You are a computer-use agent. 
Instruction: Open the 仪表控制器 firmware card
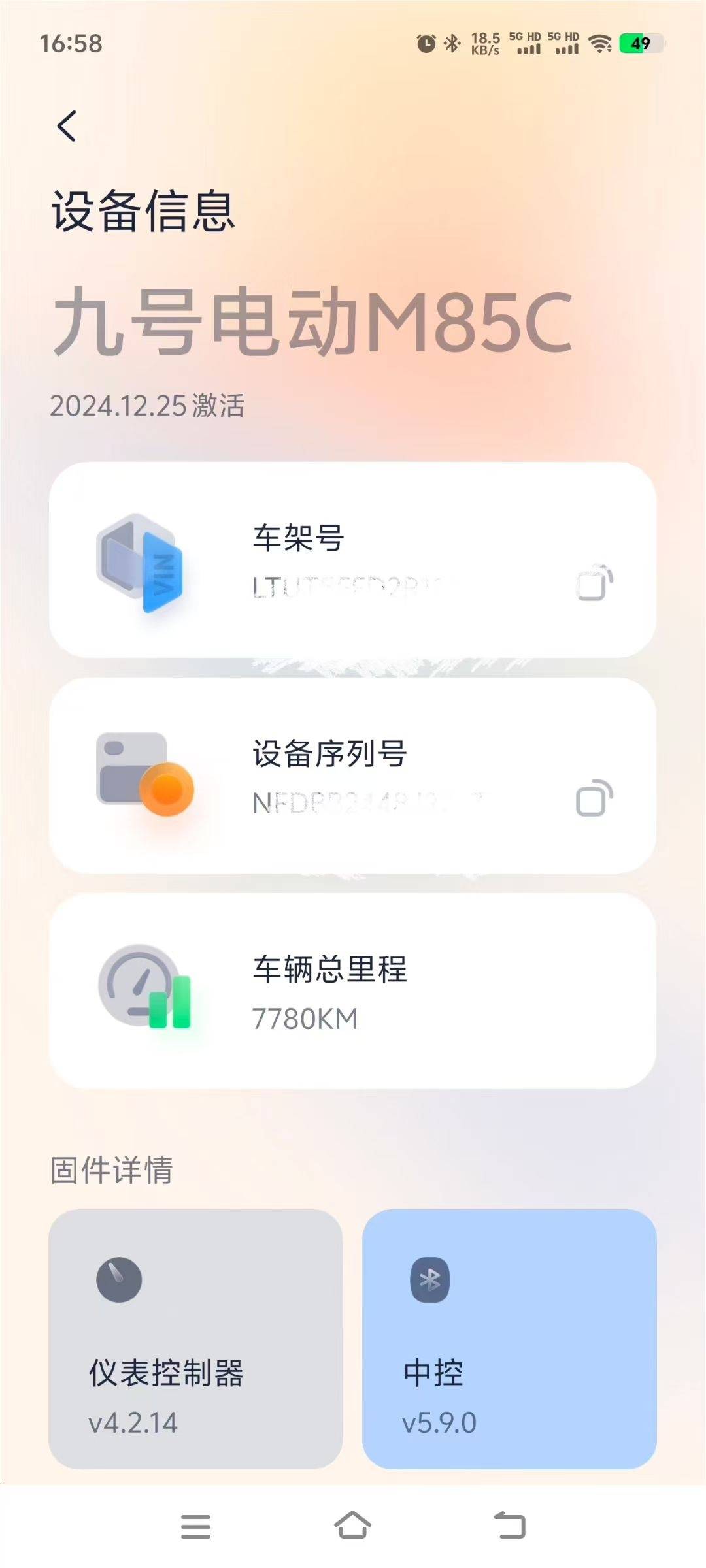(x=195, y=1339)
